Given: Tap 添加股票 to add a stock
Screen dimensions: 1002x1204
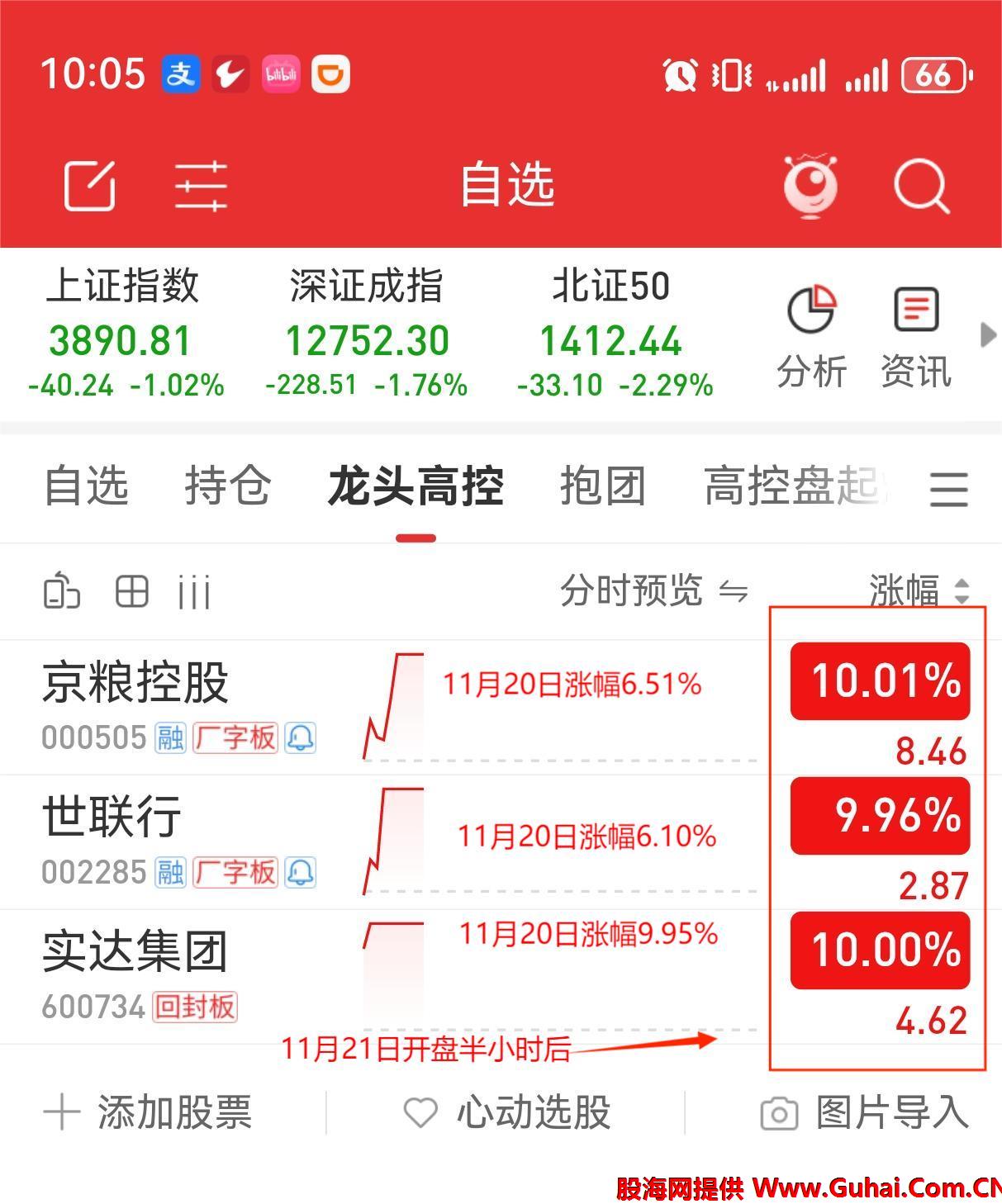Looking at the screenshot, I should coord(149,1112).
